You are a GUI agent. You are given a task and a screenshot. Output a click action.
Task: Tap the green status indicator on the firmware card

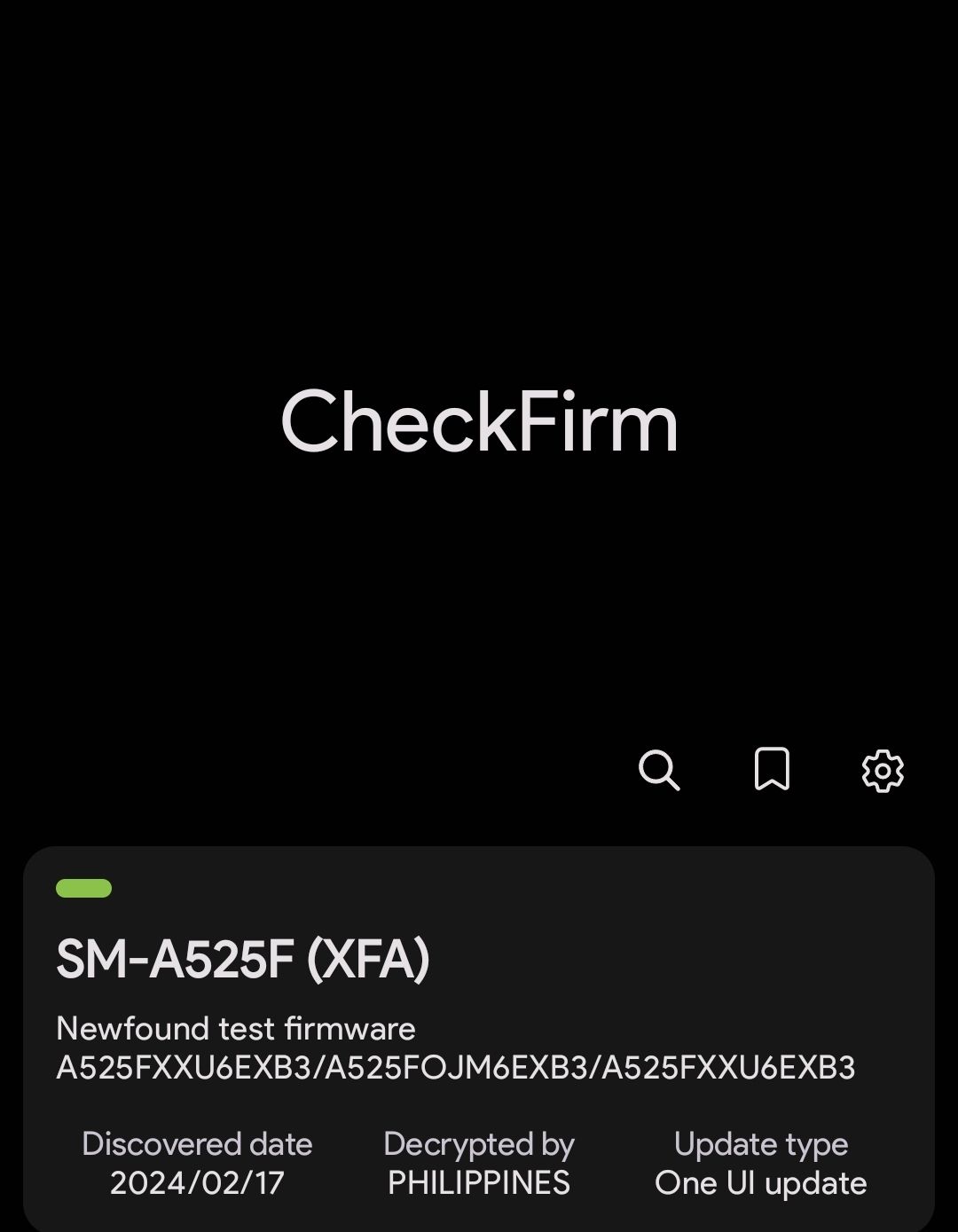pos(84,886)
